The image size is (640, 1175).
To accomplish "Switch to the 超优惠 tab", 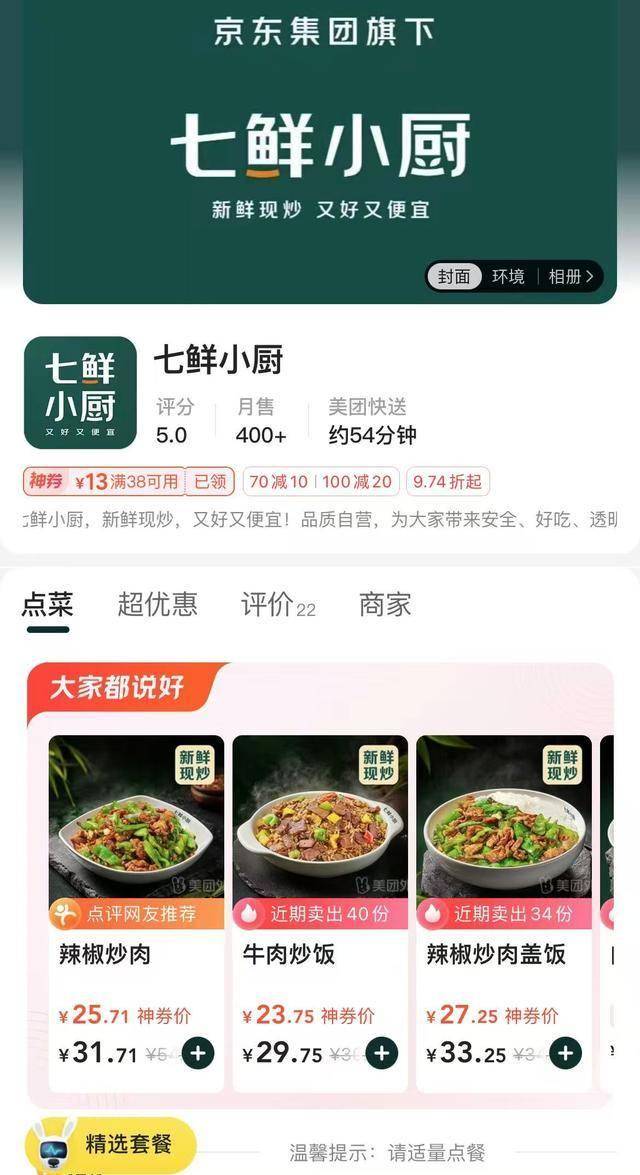I will click(x=157, y=605).
